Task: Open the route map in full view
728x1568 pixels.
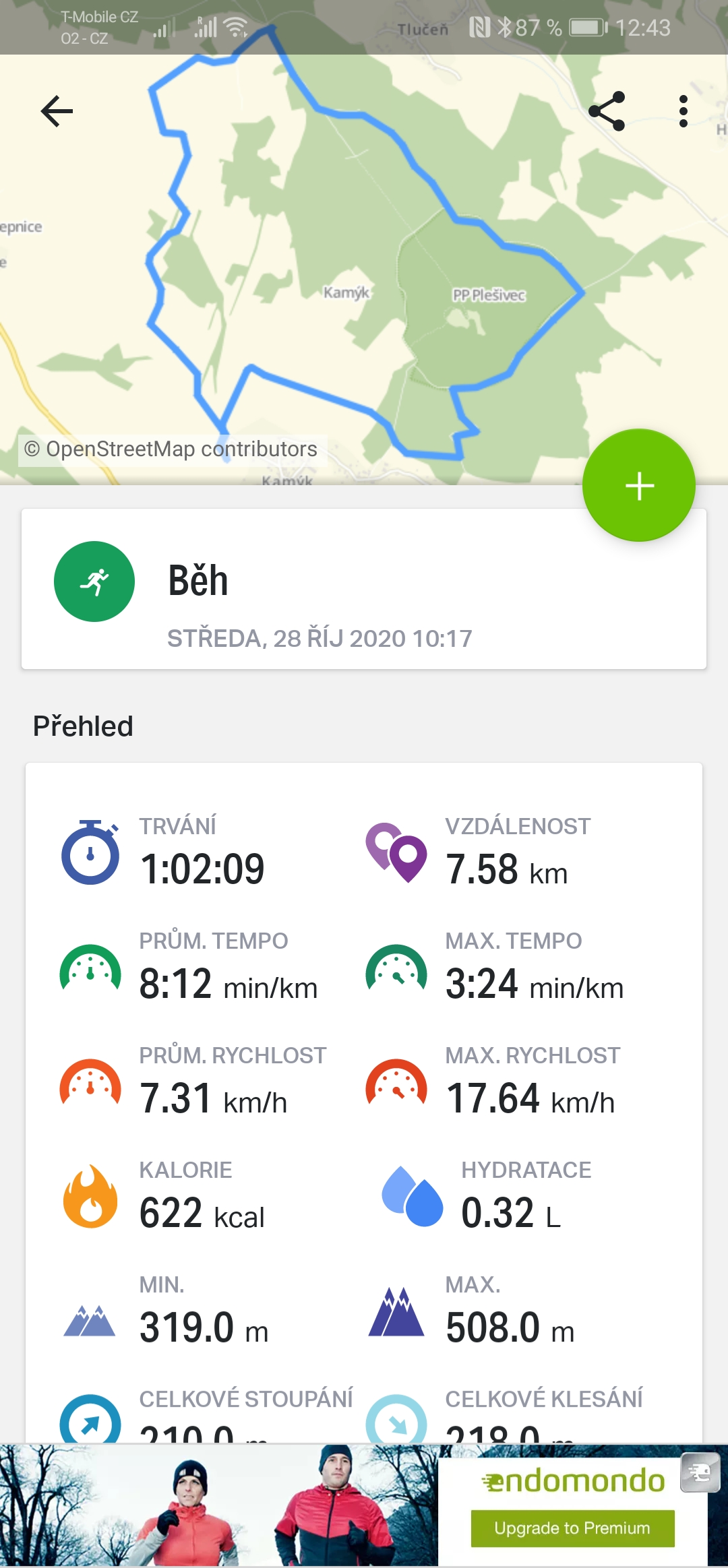Action: [364, 270]
